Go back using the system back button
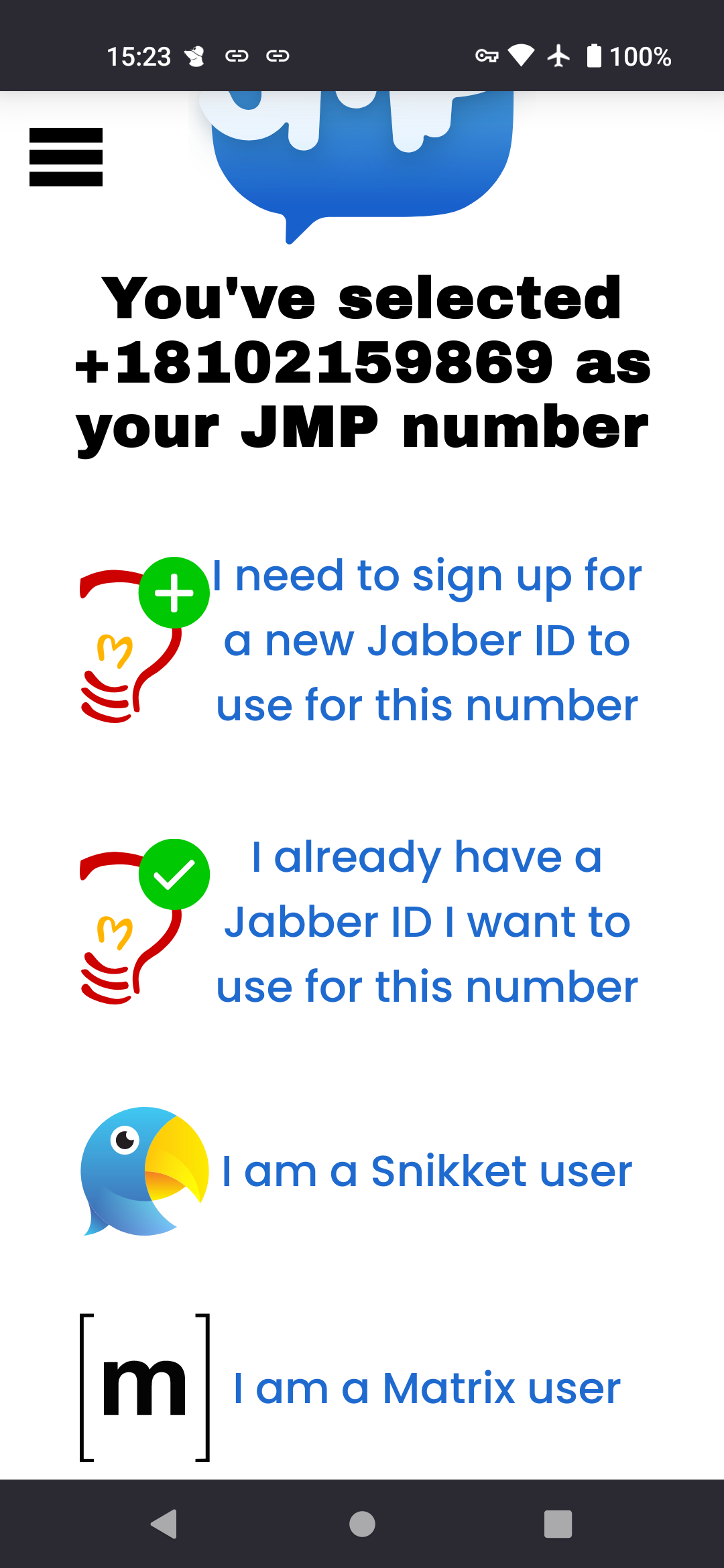 point(164,1524)
